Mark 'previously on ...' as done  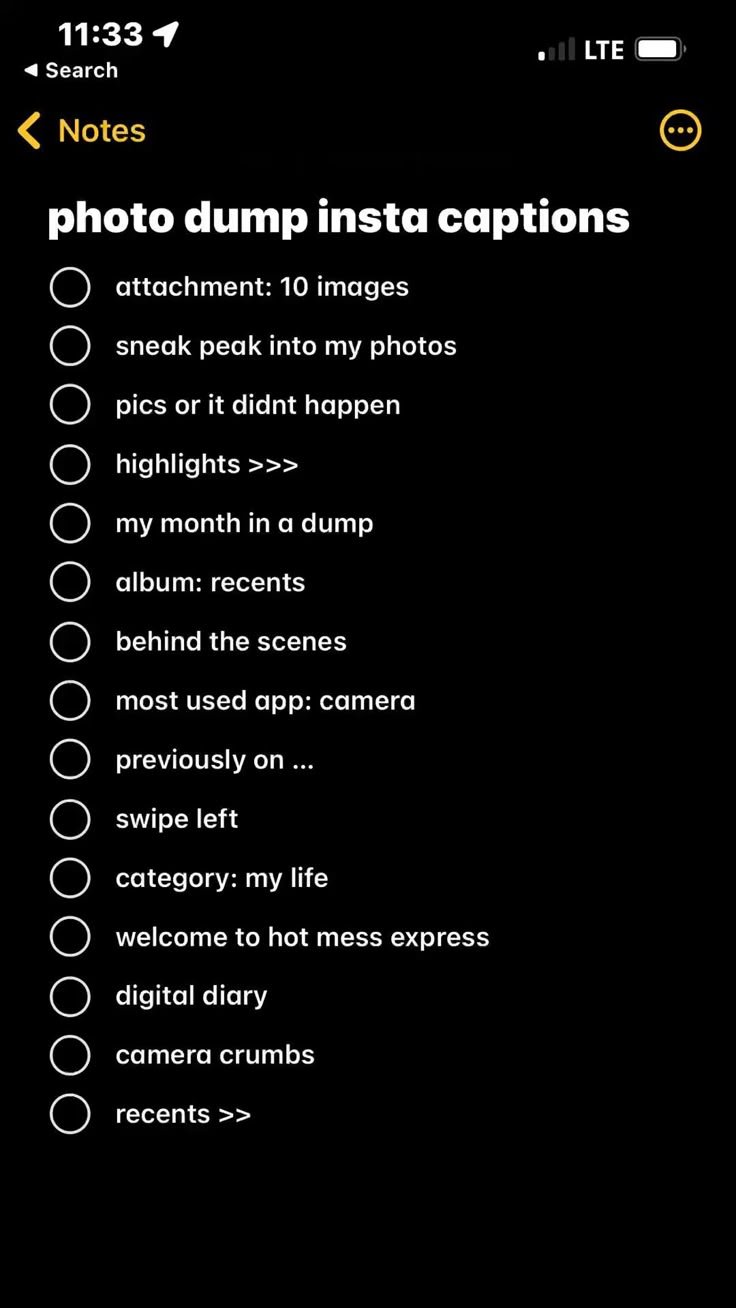tap(70, 760)
